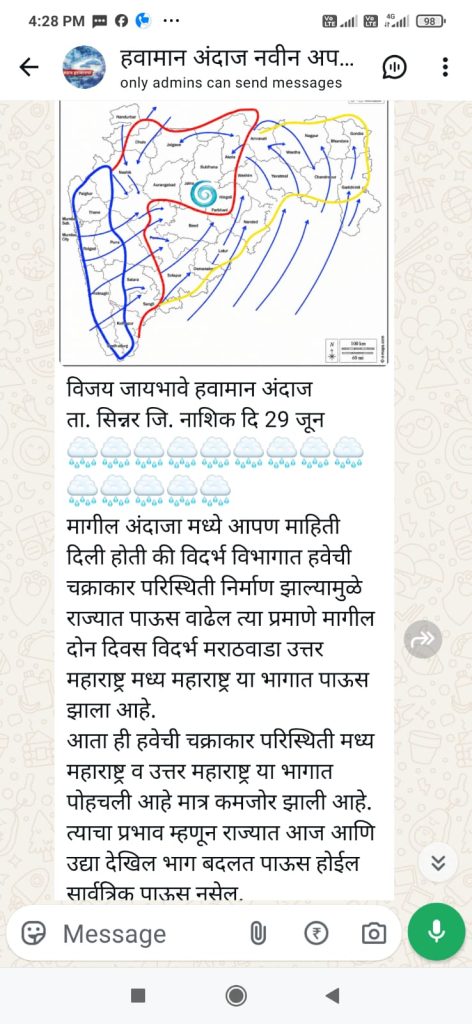Image resolution: width=472 pixels, height=1024 pixels.
Task: Go back using the top-left arrow
Action: (x=28, y=67)
